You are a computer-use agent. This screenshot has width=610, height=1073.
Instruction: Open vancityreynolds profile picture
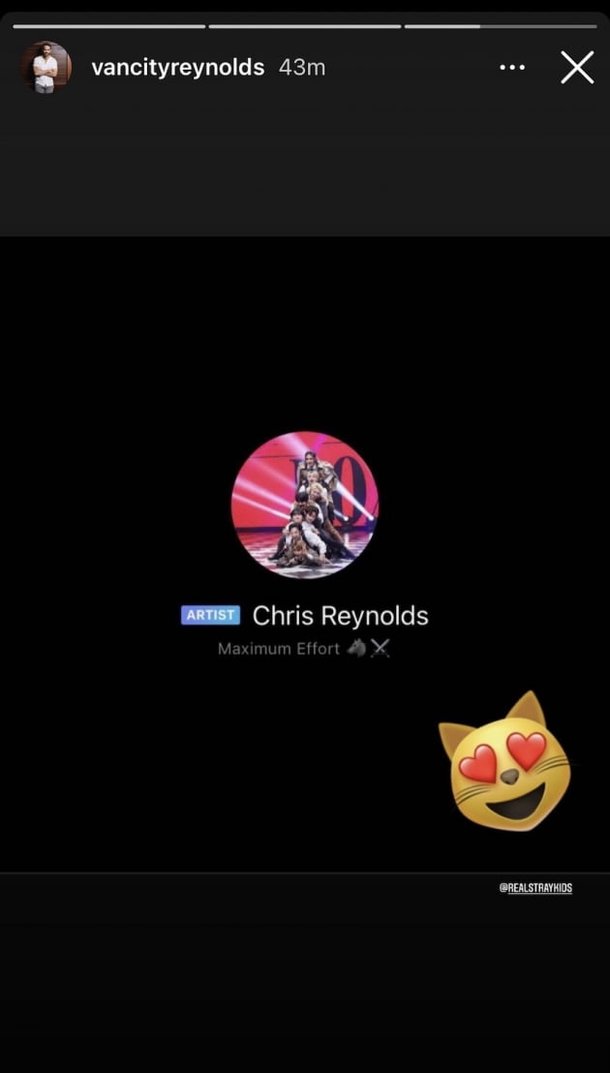pos(45,67)
